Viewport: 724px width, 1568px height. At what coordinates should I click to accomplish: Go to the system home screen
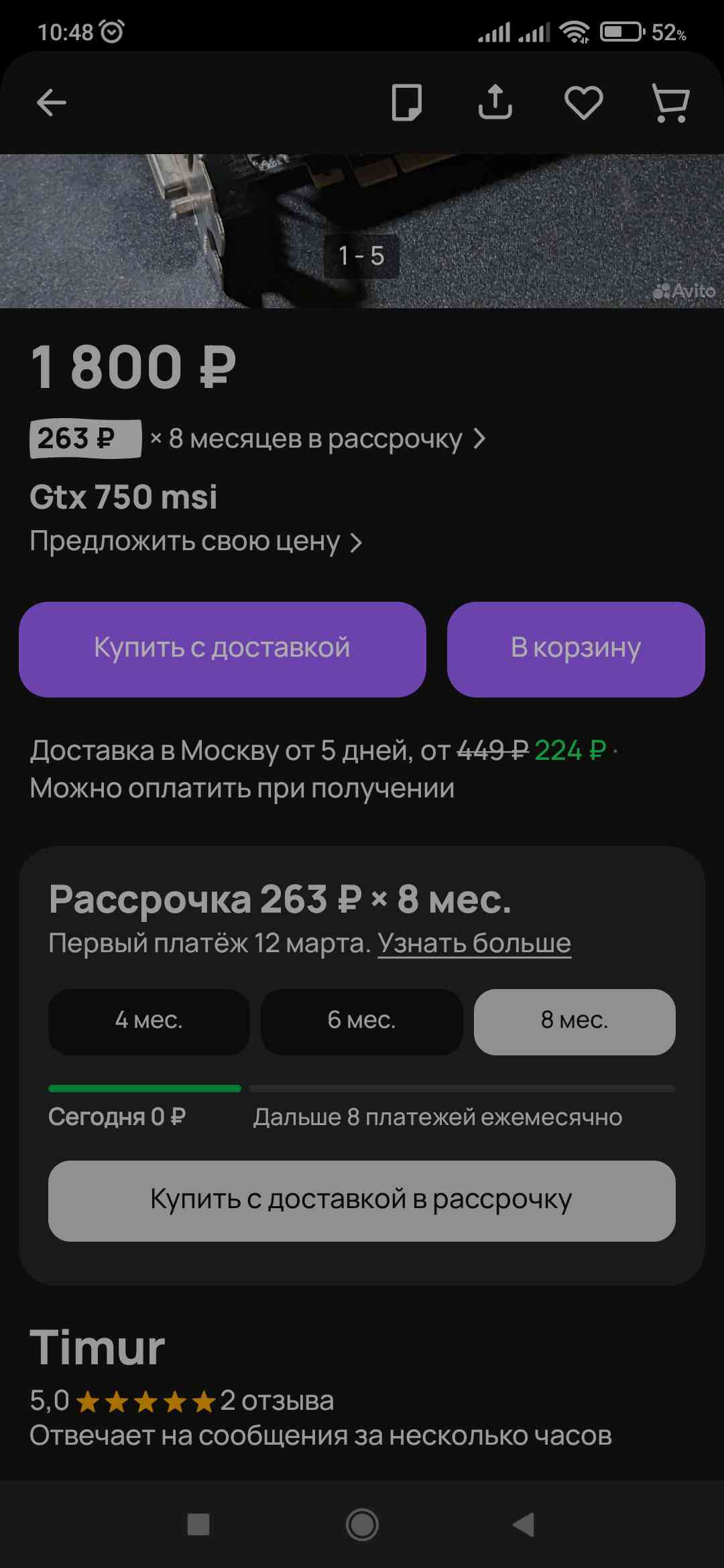(x=362, y=1524)
